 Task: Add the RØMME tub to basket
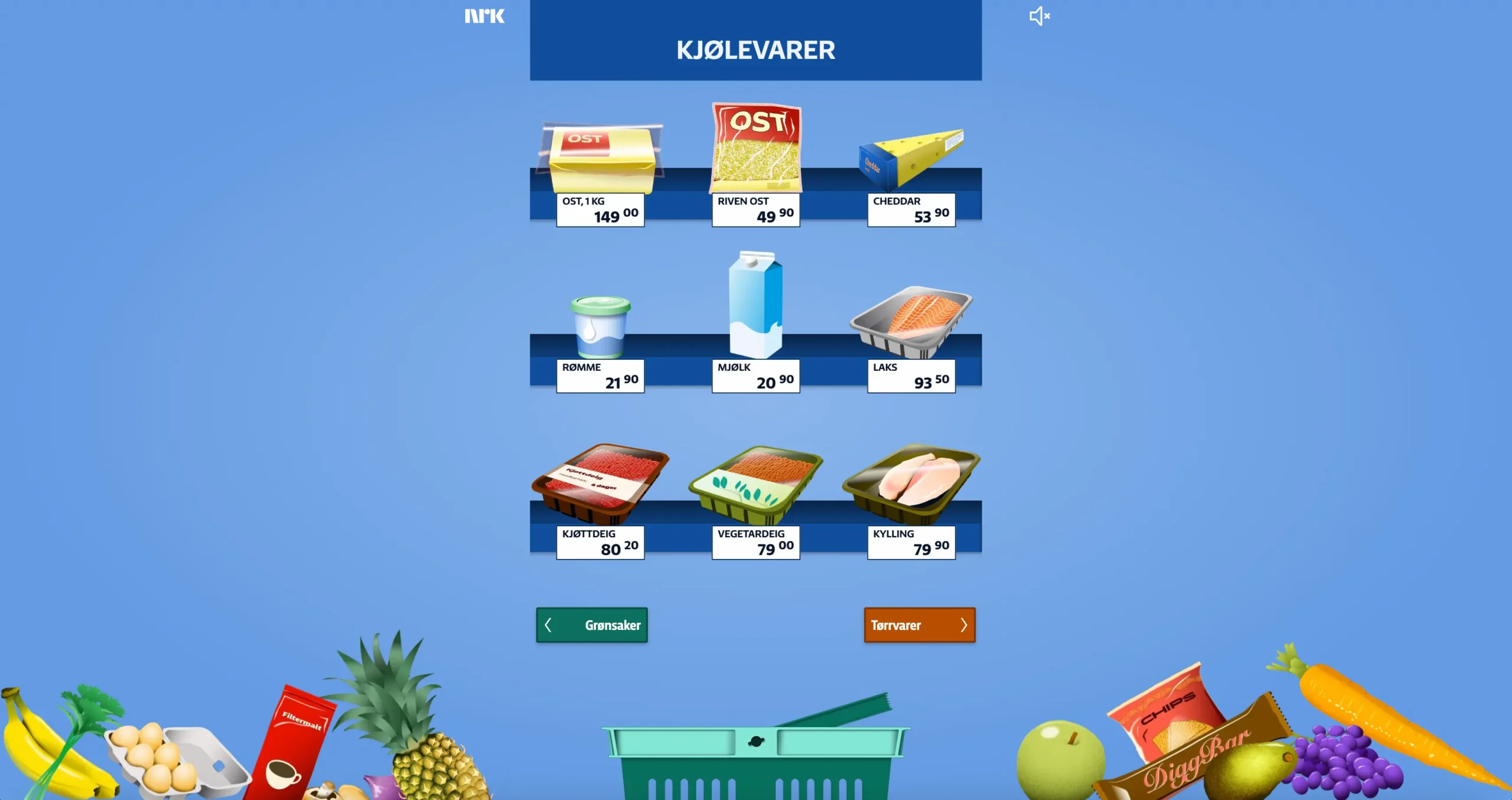coord(601,326)
